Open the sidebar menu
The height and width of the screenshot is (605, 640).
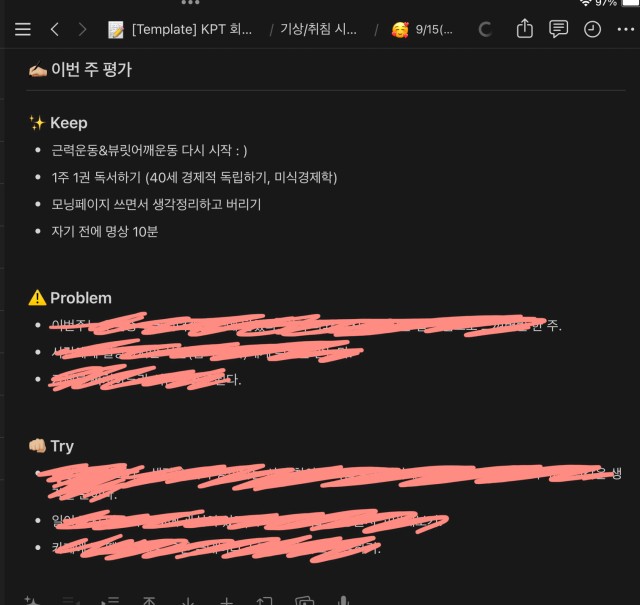click(22, 30)
